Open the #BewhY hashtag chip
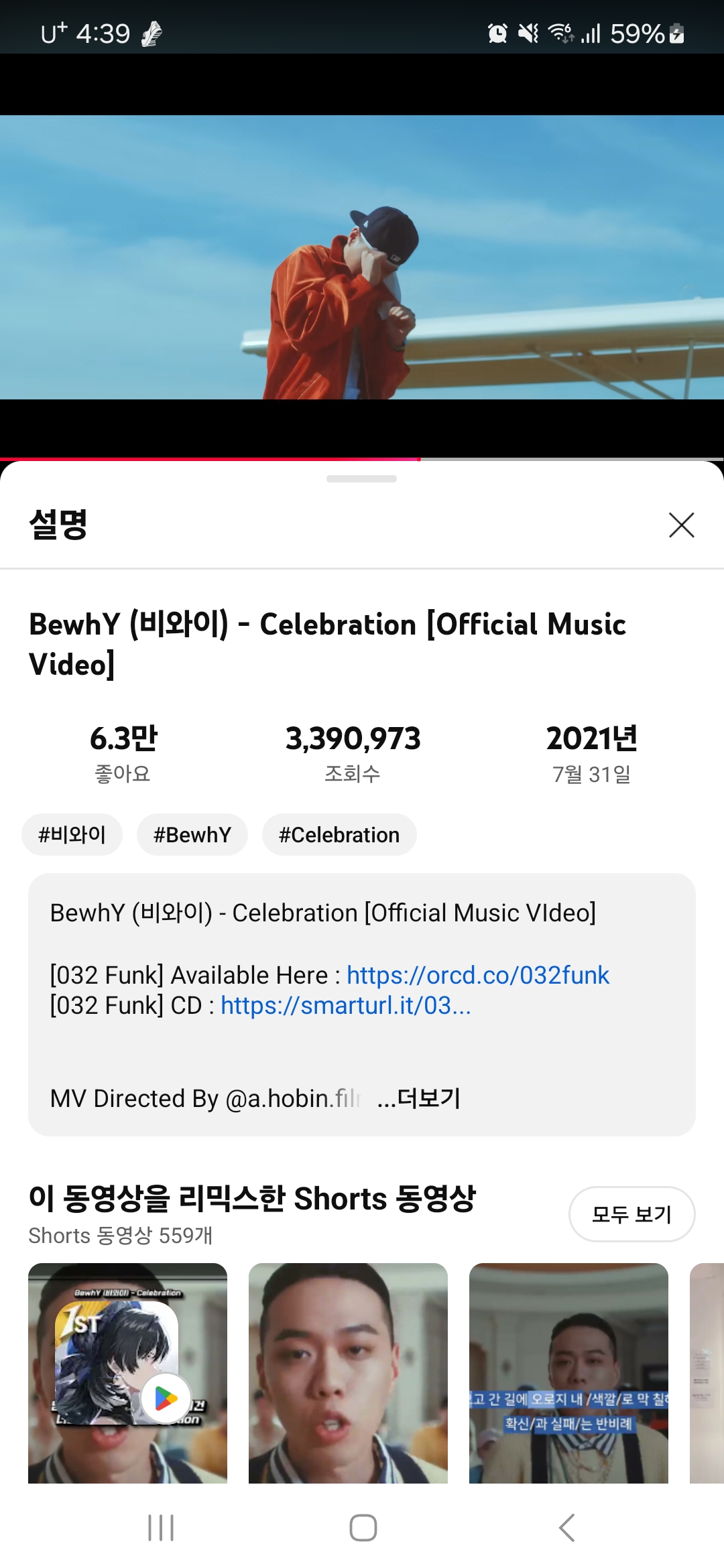Screen dimensions: 724x1568 click(x=192, y=835)
